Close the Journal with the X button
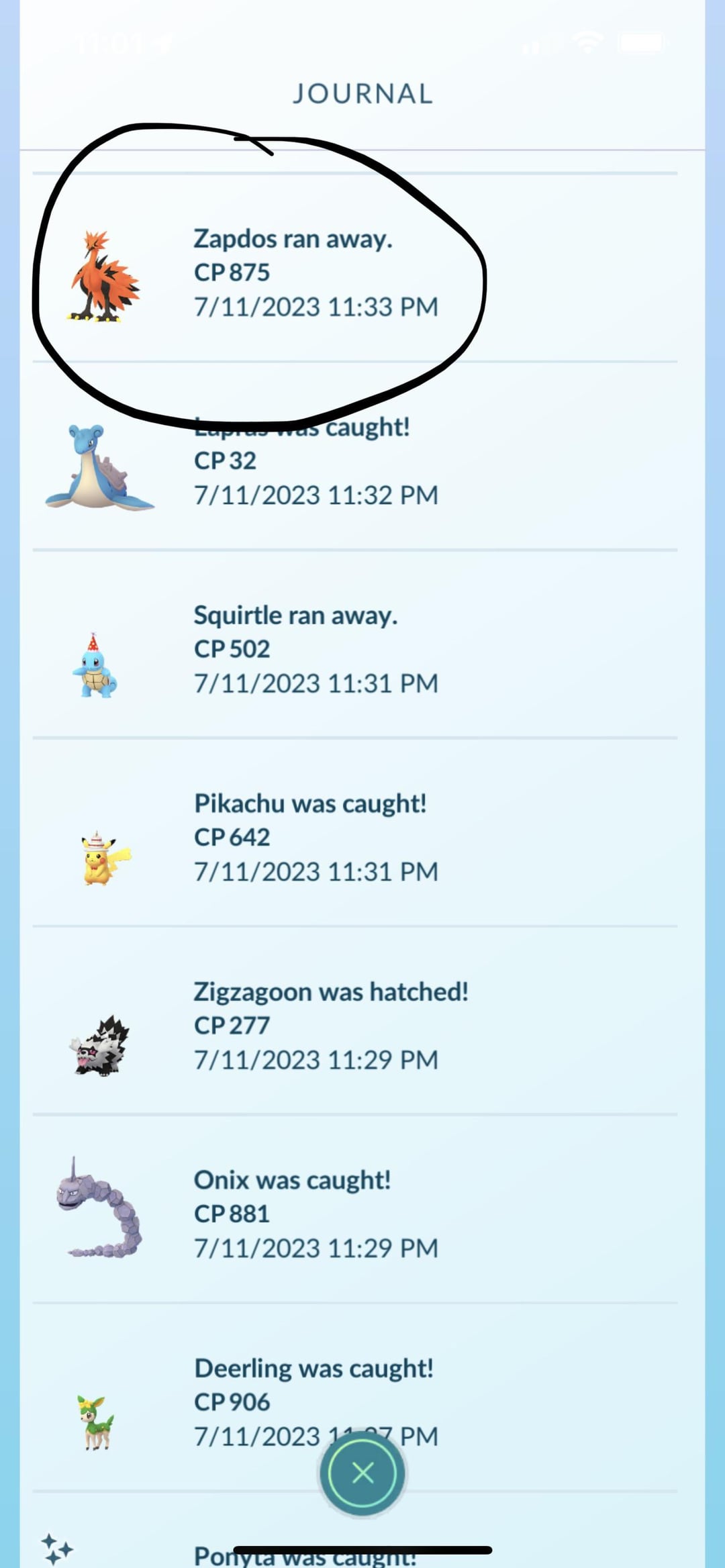This screenshot has height=1568, width=725. (362, 1473)
